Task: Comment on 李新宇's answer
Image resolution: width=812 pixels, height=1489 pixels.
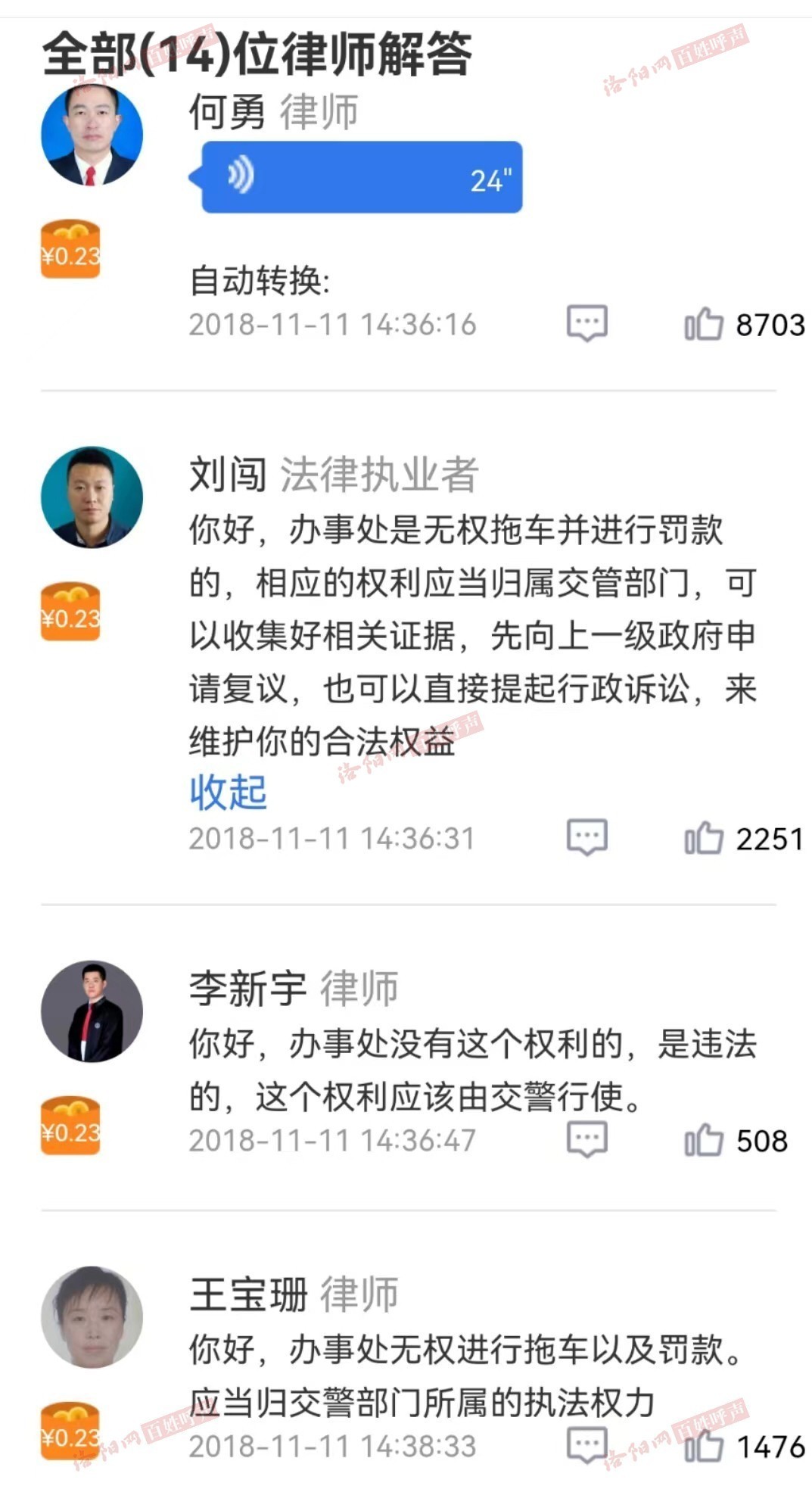Action: (x=587, y=1139)
